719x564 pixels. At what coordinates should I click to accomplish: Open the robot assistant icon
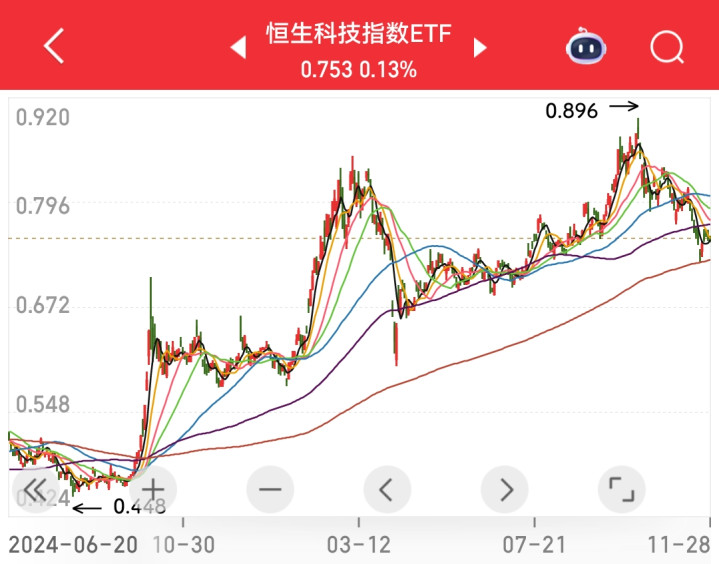coord(587,46)
